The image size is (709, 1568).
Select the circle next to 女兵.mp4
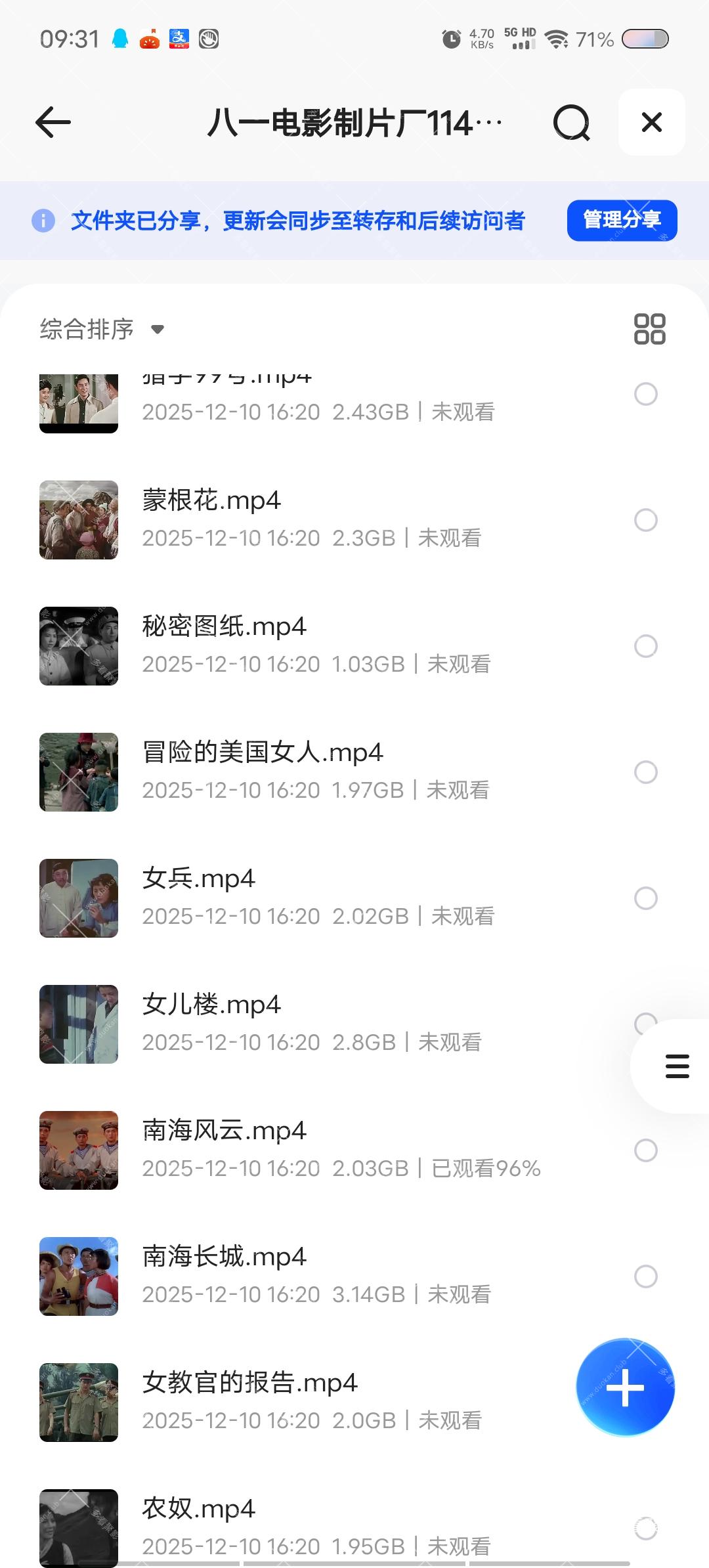[646, 900]
